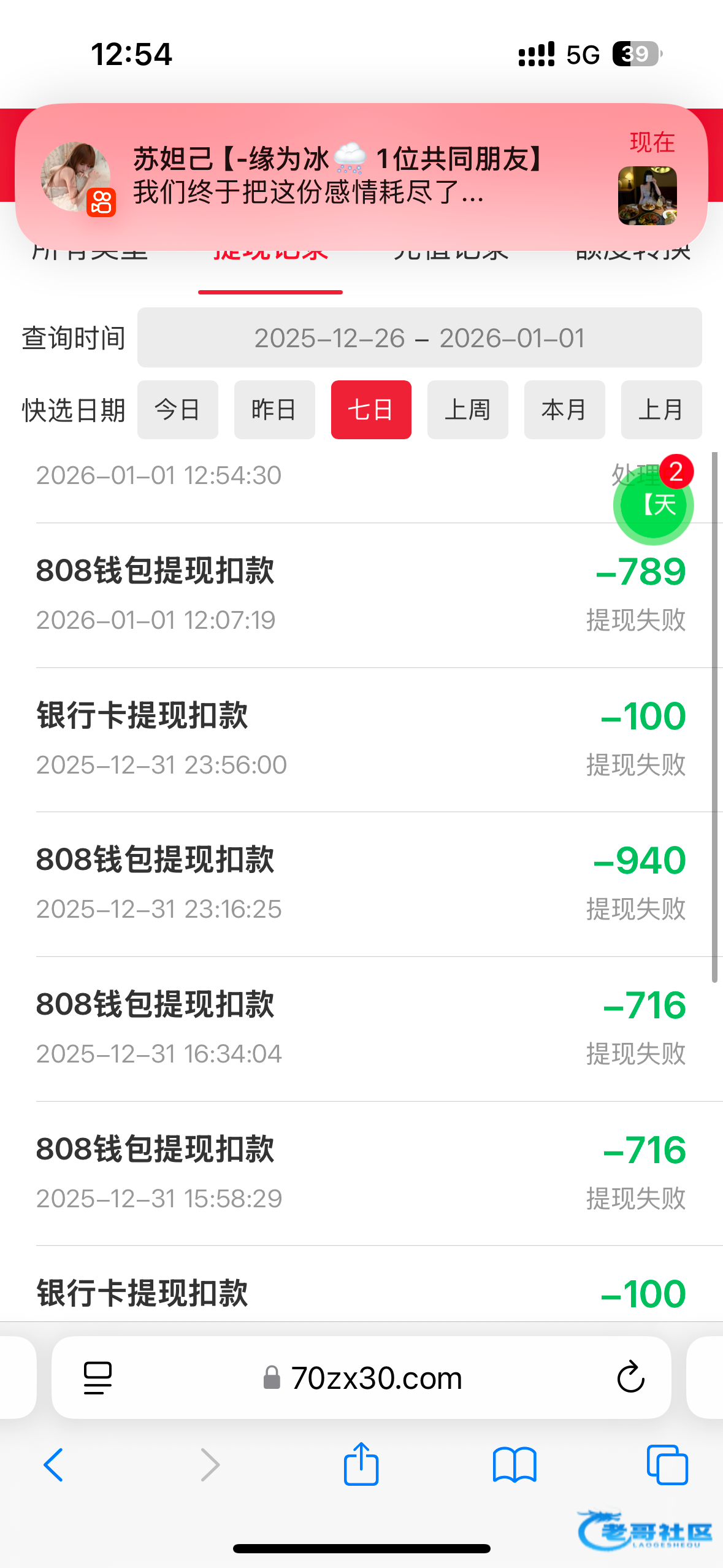This screenshot has width=723, height=1568.
Task: Filter withdrawals by 上月
Action: 661,410
